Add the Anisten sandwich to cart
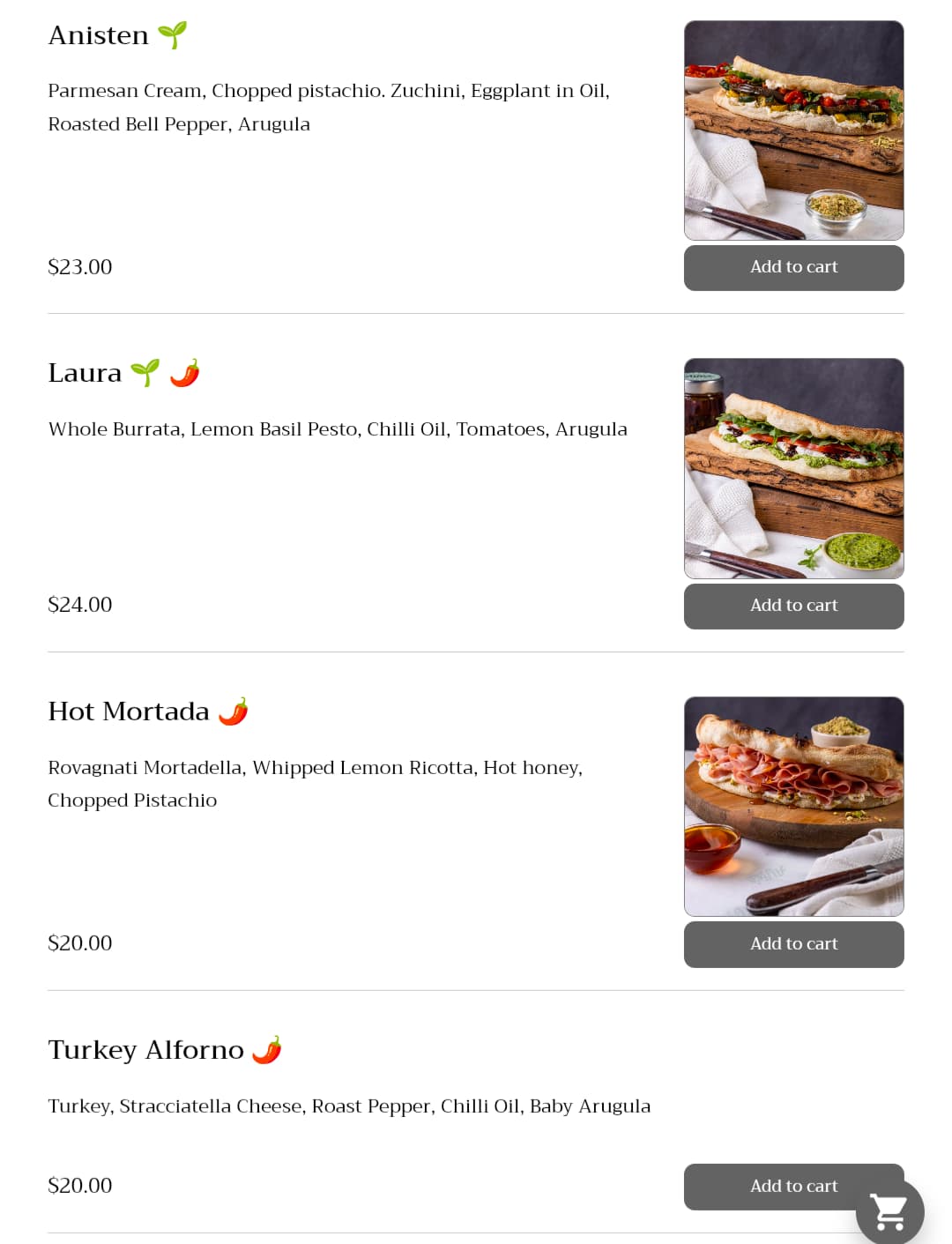 [793, 267]
